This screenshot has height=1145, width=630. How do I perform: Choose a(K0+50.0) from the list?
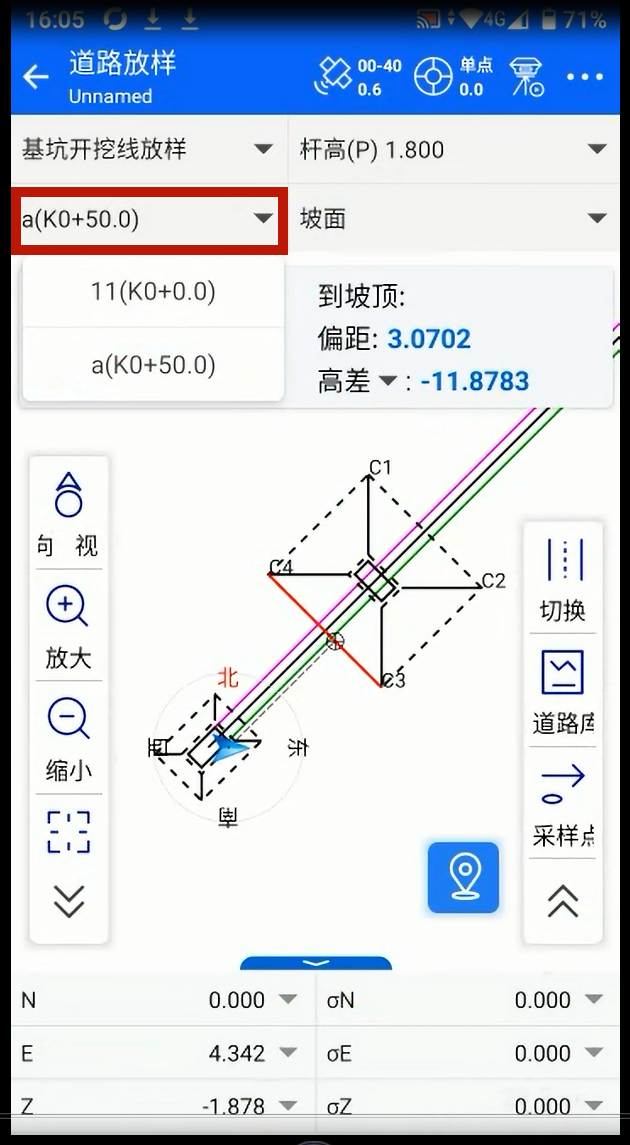point(153,365)
